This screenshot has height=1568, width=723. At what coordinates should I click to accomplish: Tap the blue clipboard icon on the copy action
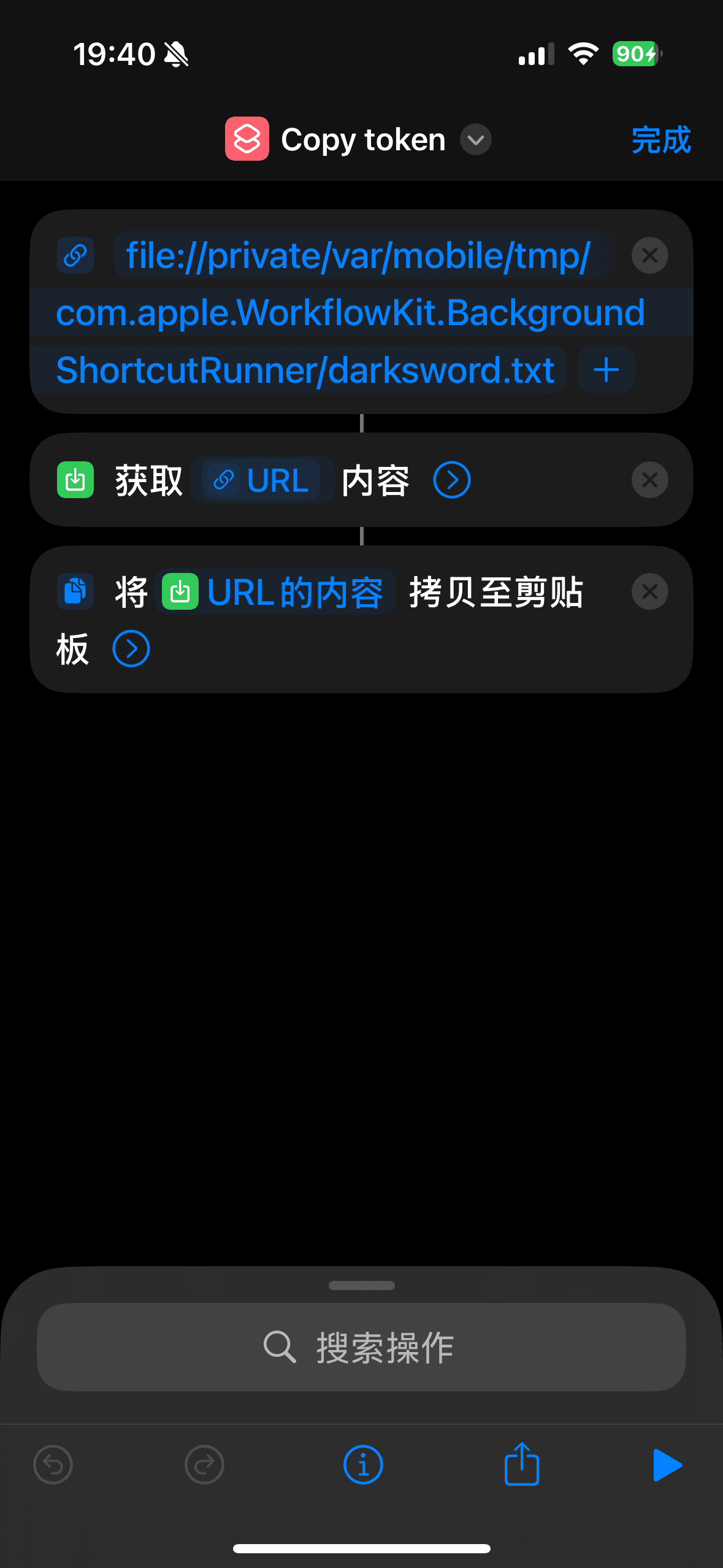point(74,591)
